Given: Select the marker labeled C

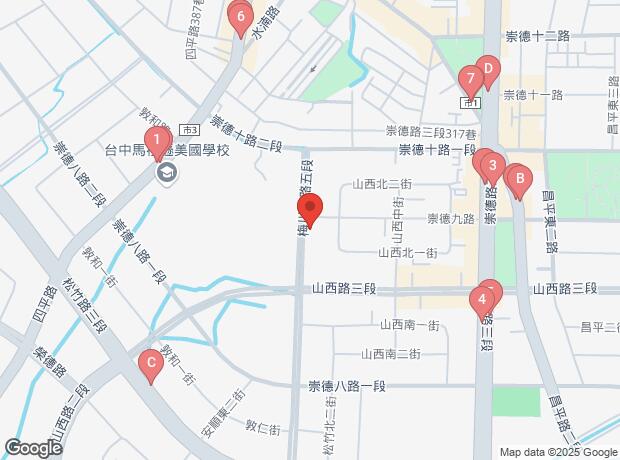Looking at the screenshot, I should click(x=150, y=364).
